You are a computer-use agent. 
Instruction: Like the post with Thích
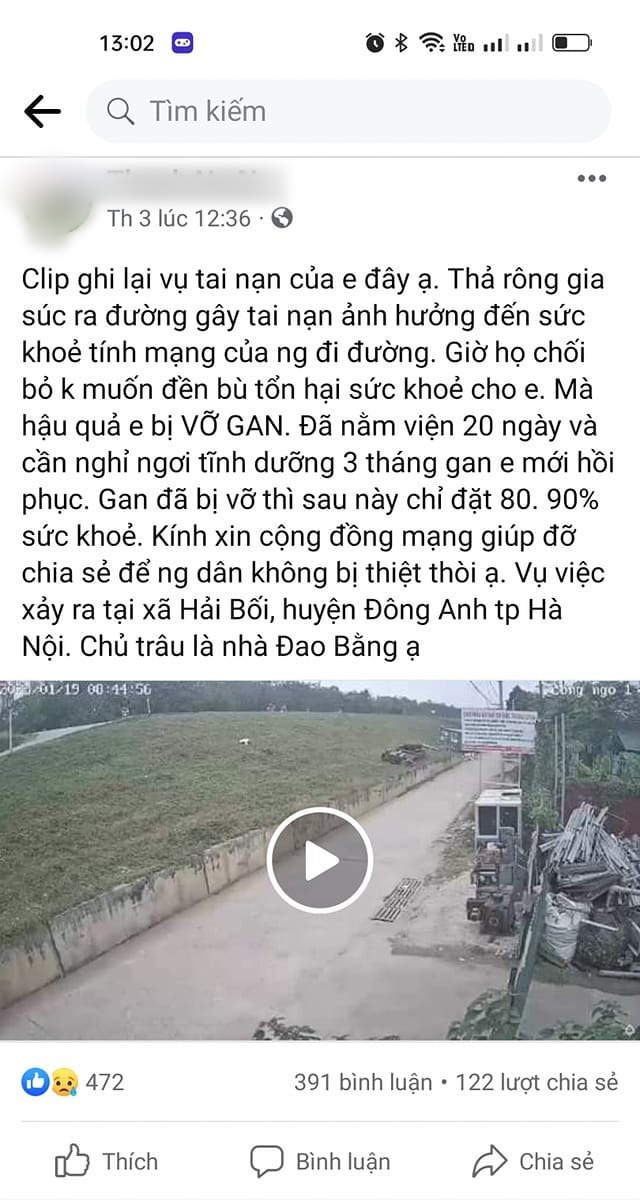pos(107,1161)
